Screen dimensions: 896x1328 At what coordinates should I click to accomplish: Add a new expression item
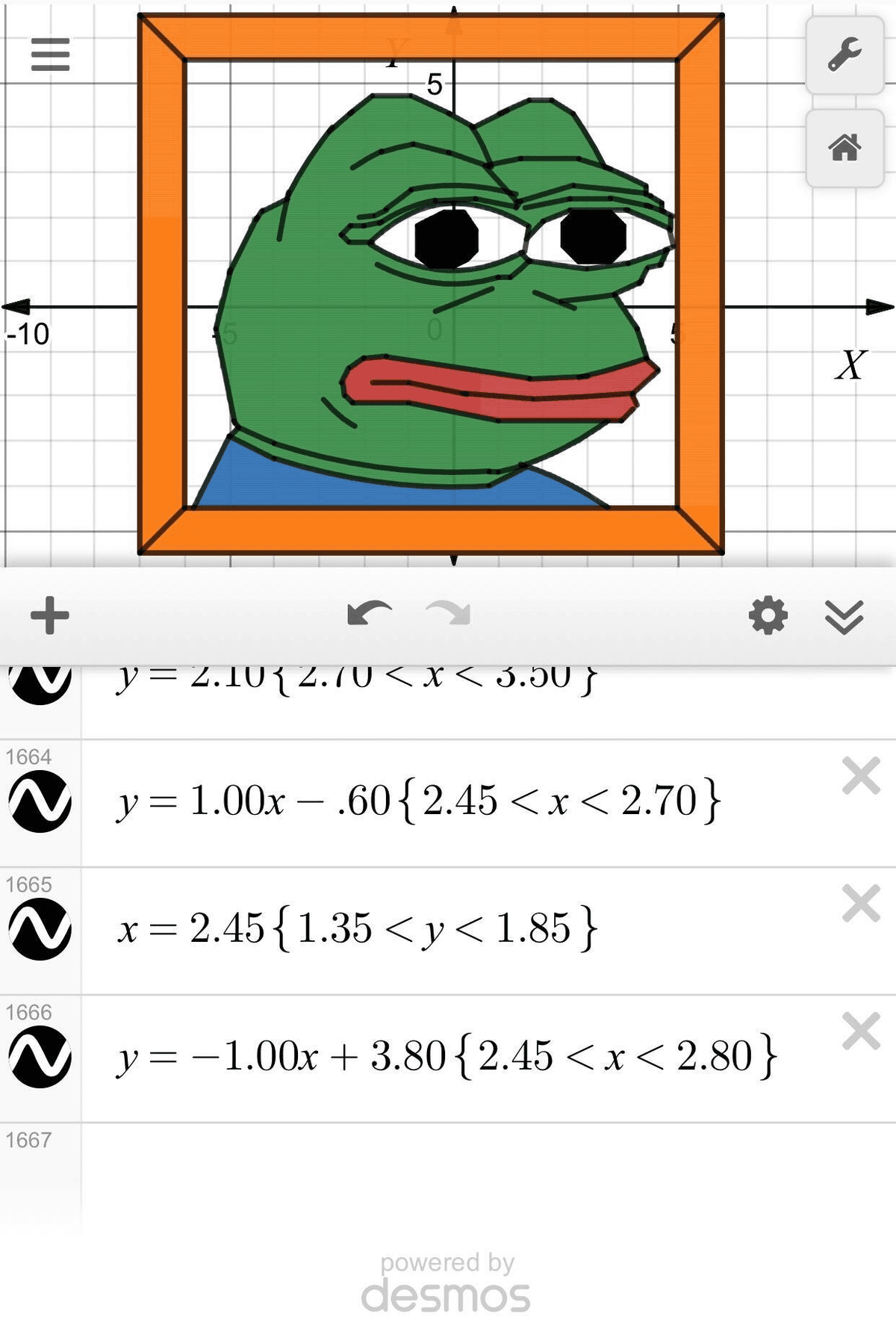tap(50, 615)
